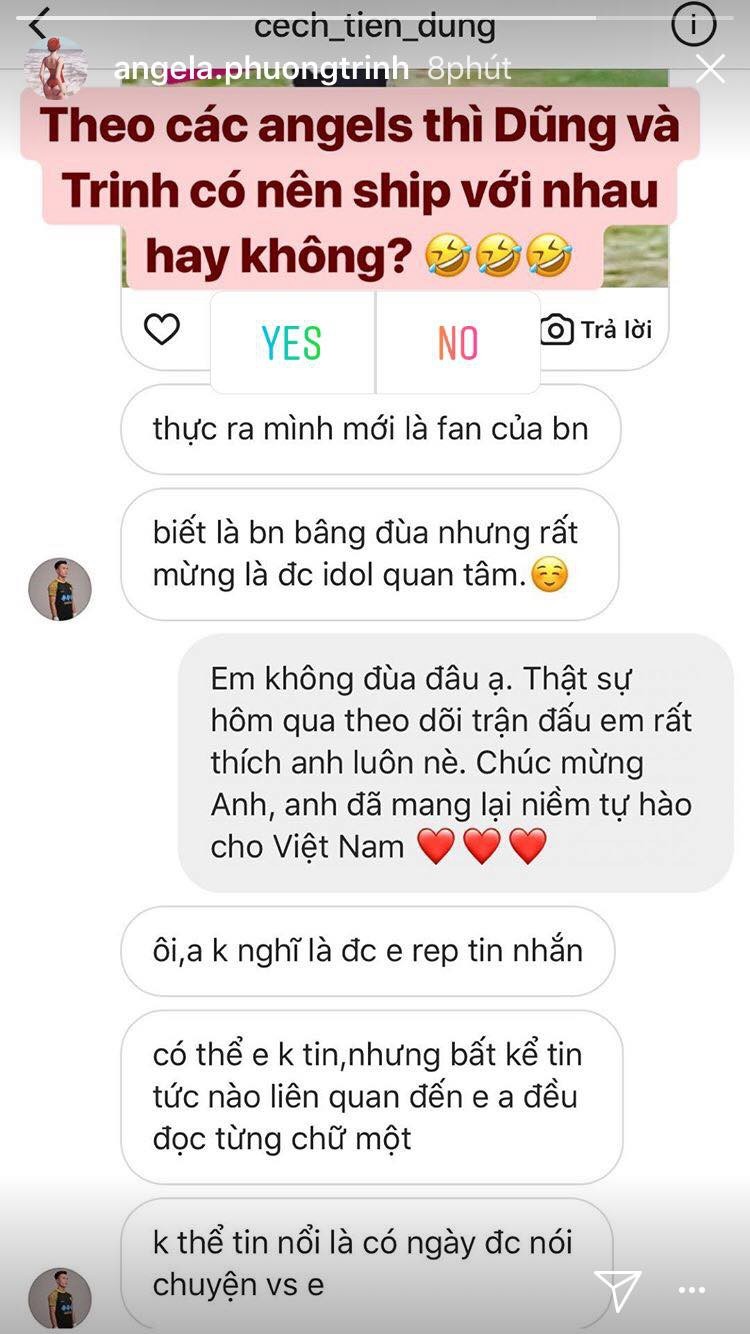Vote YES in the poll sticker

pos(291,339)
